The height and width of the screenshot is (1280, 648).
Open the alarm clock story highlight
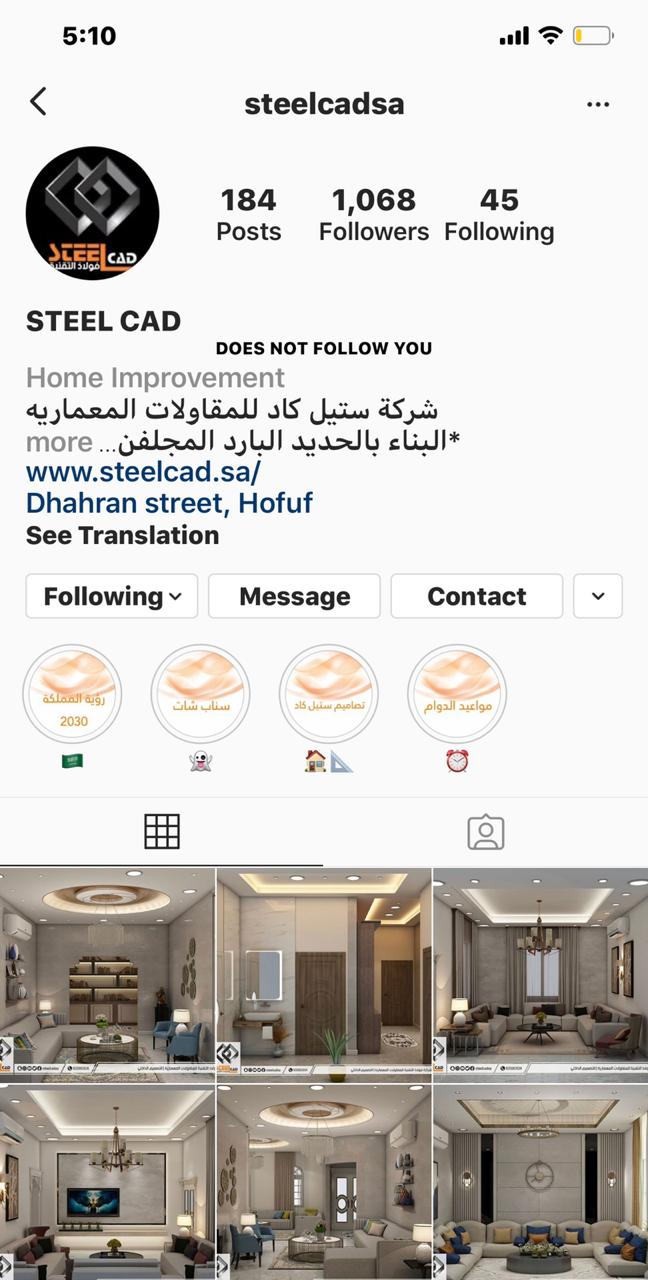click(x=457, y=694)
